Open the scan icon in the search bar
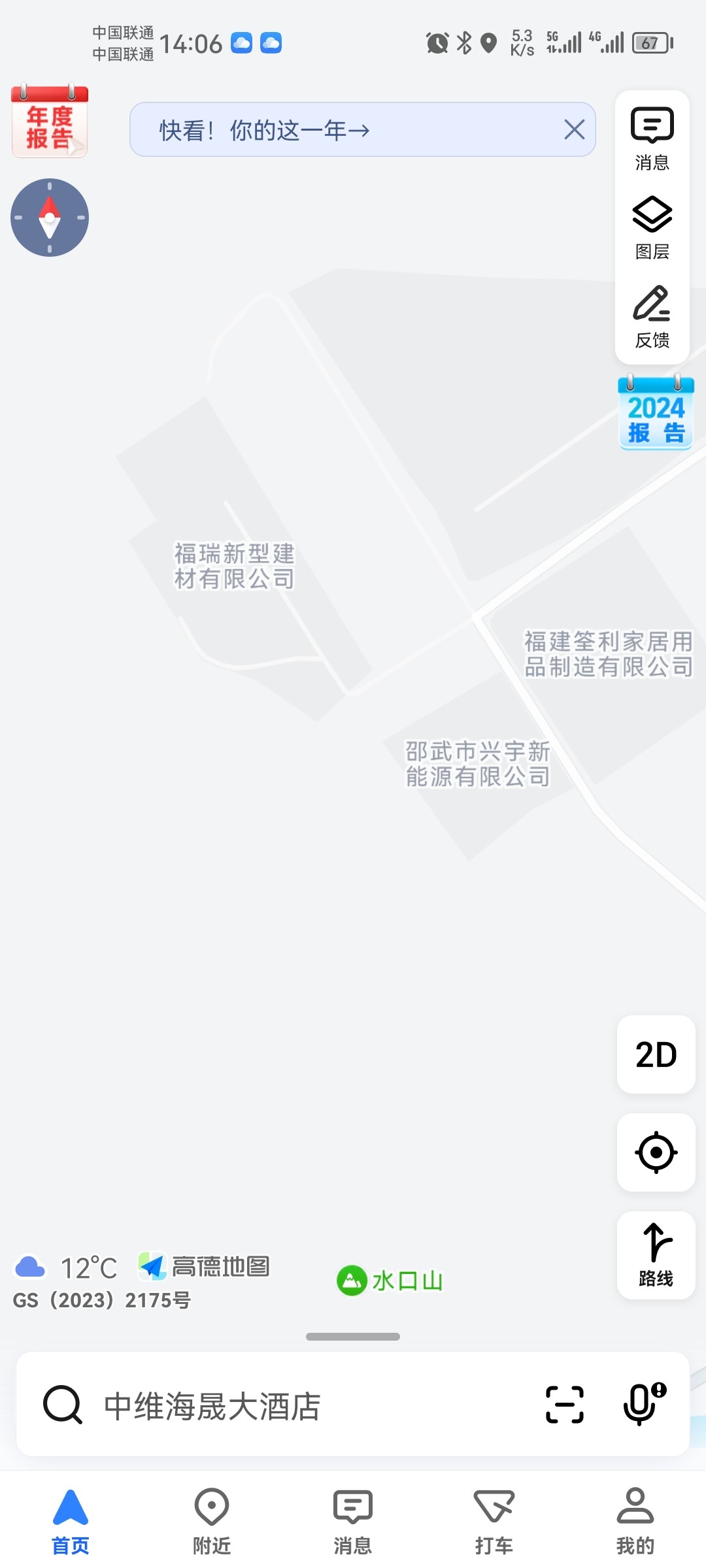Image resolution: width=706 pixels, height=1568 pixels. 564,1405
